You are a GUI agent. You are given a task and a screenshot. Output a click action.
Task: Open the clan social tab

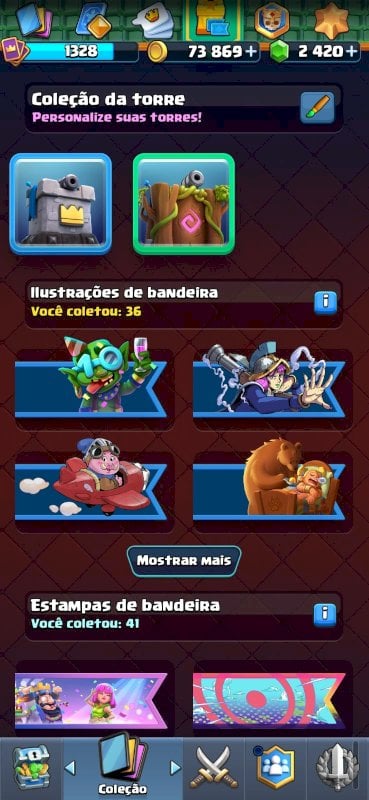275,769
